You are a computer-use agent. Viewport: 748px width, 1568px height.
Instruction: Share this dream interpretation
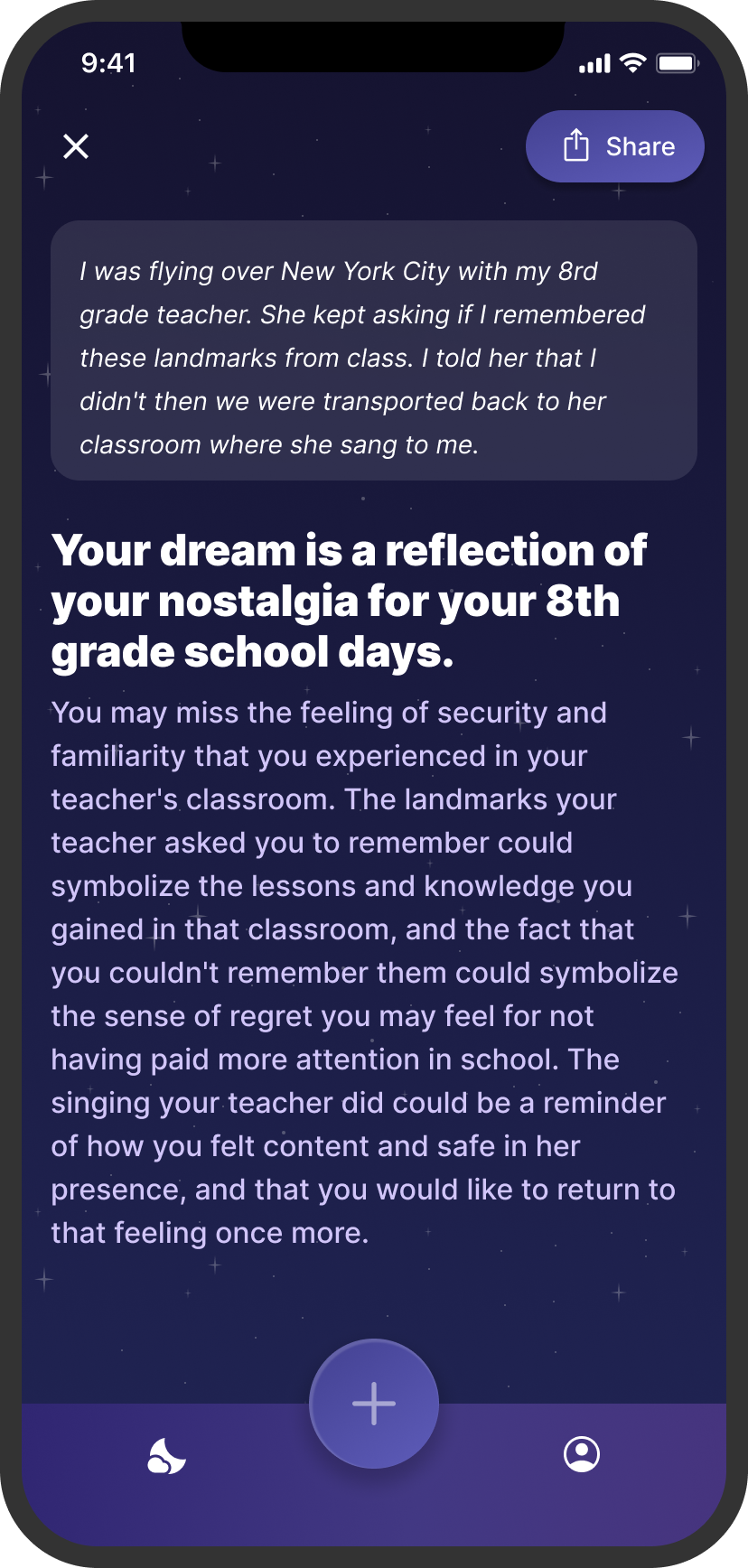click(615, 146)
